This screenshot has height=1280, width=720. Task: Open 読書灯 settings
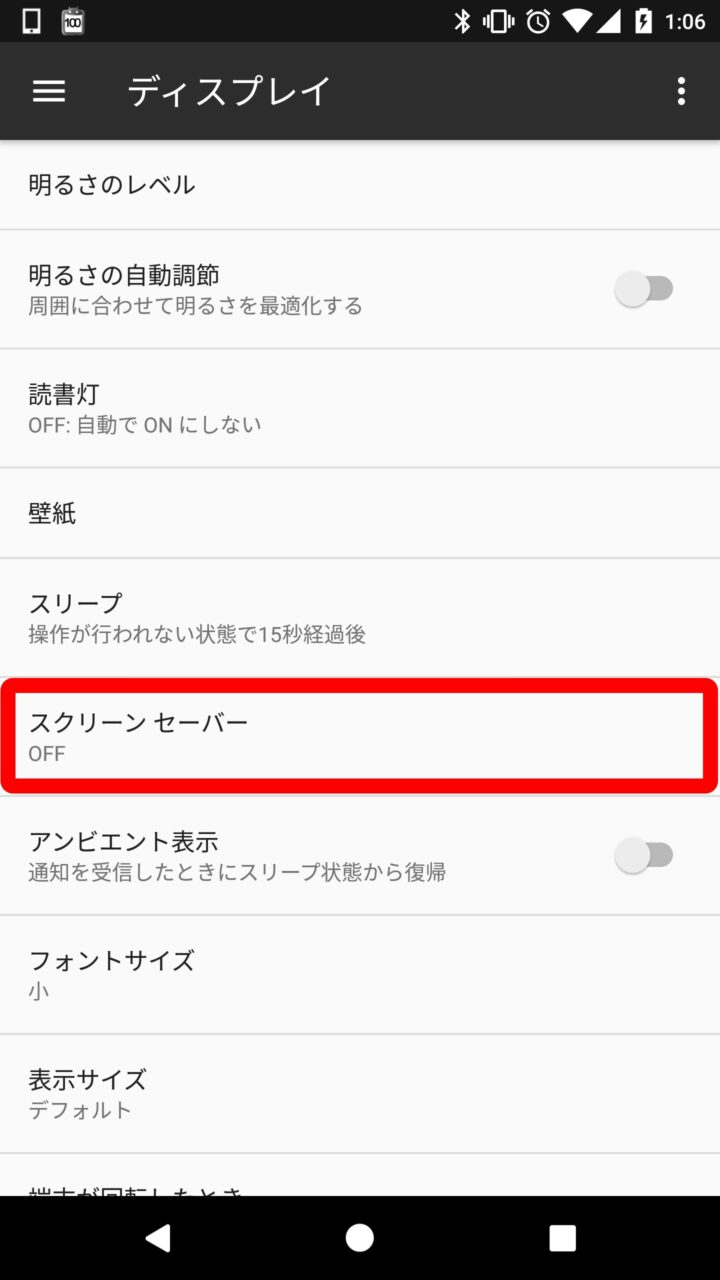[x=360, y=408]
